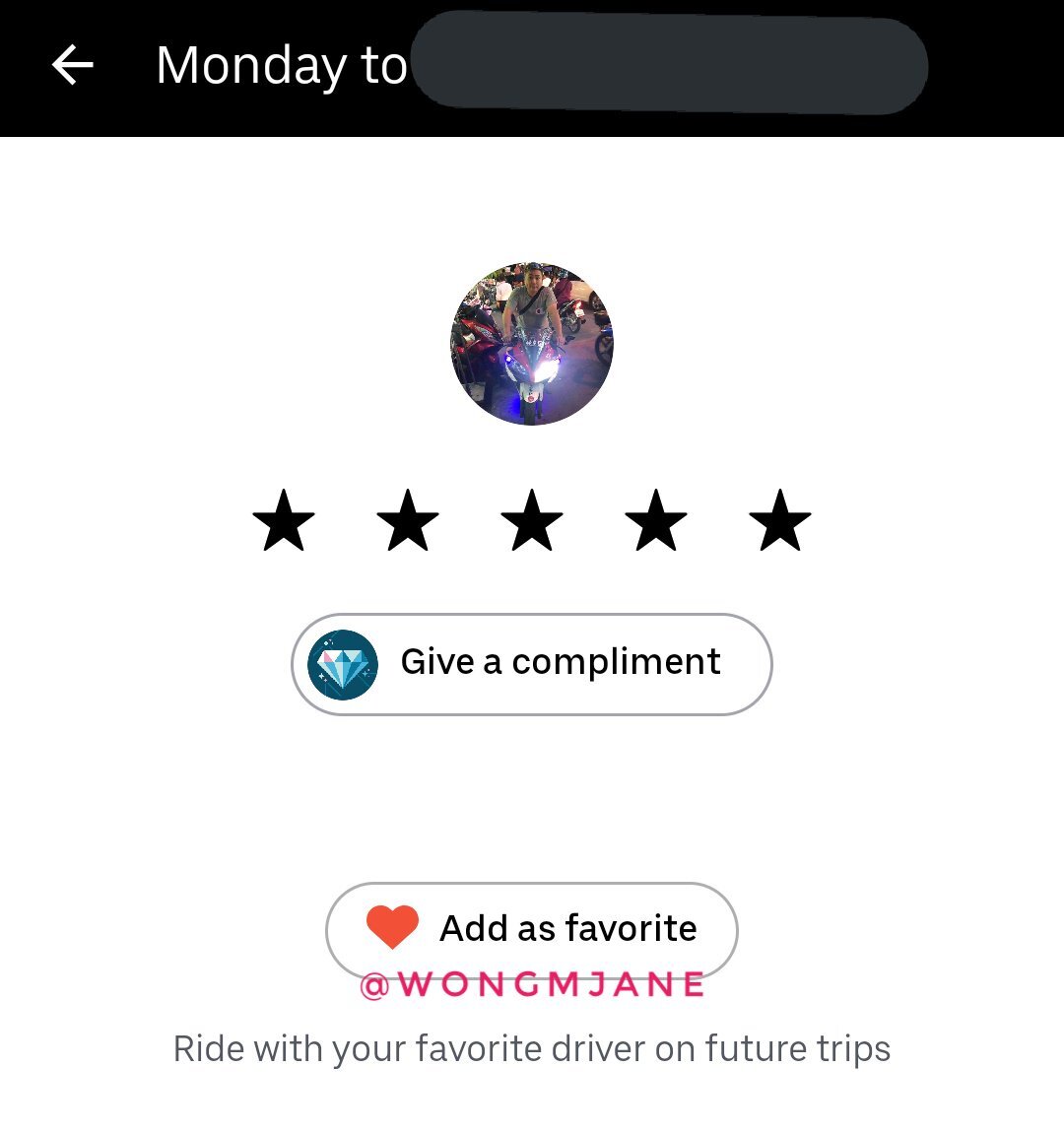This screenshot has height=1134, width=1064.
Task: Go back using the top arrow
Action: pos(73,66)
